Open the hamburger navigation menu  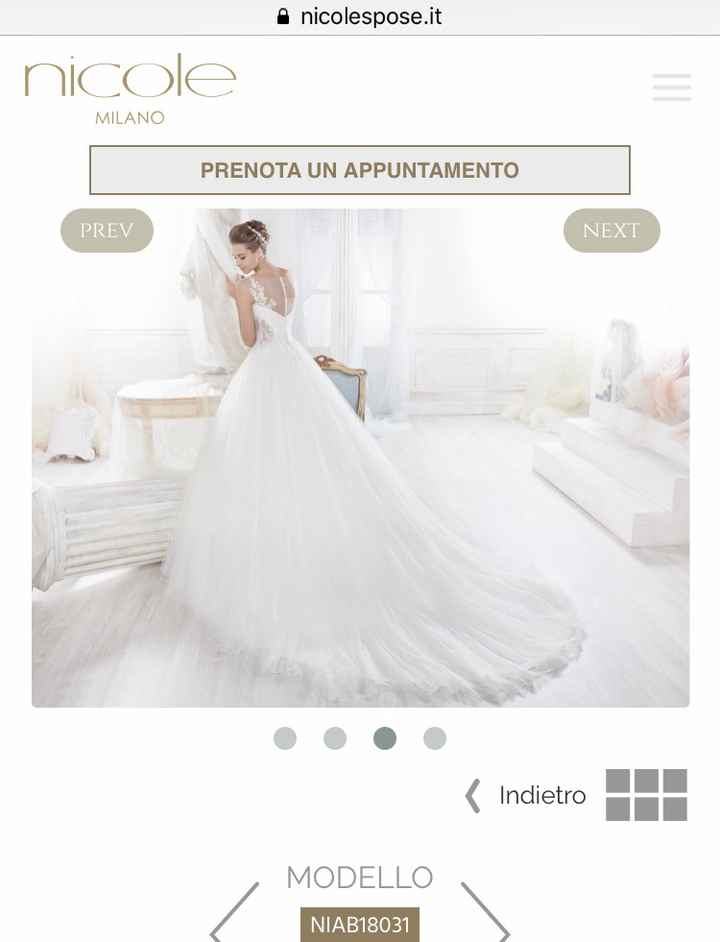[x=671, y=88]
